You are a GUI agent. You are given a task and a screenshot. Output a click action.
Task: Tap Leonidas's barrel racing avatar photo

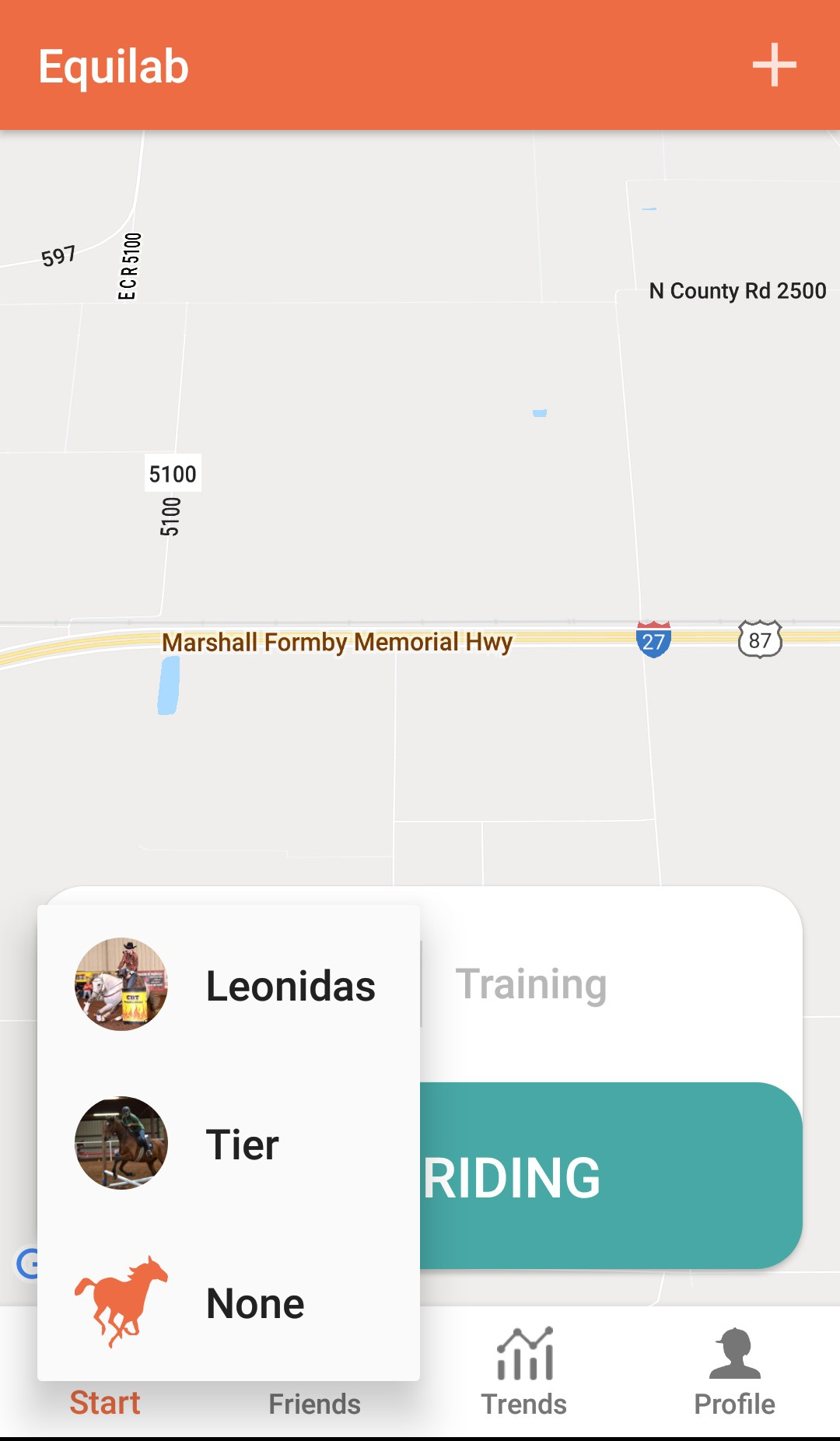121,986
